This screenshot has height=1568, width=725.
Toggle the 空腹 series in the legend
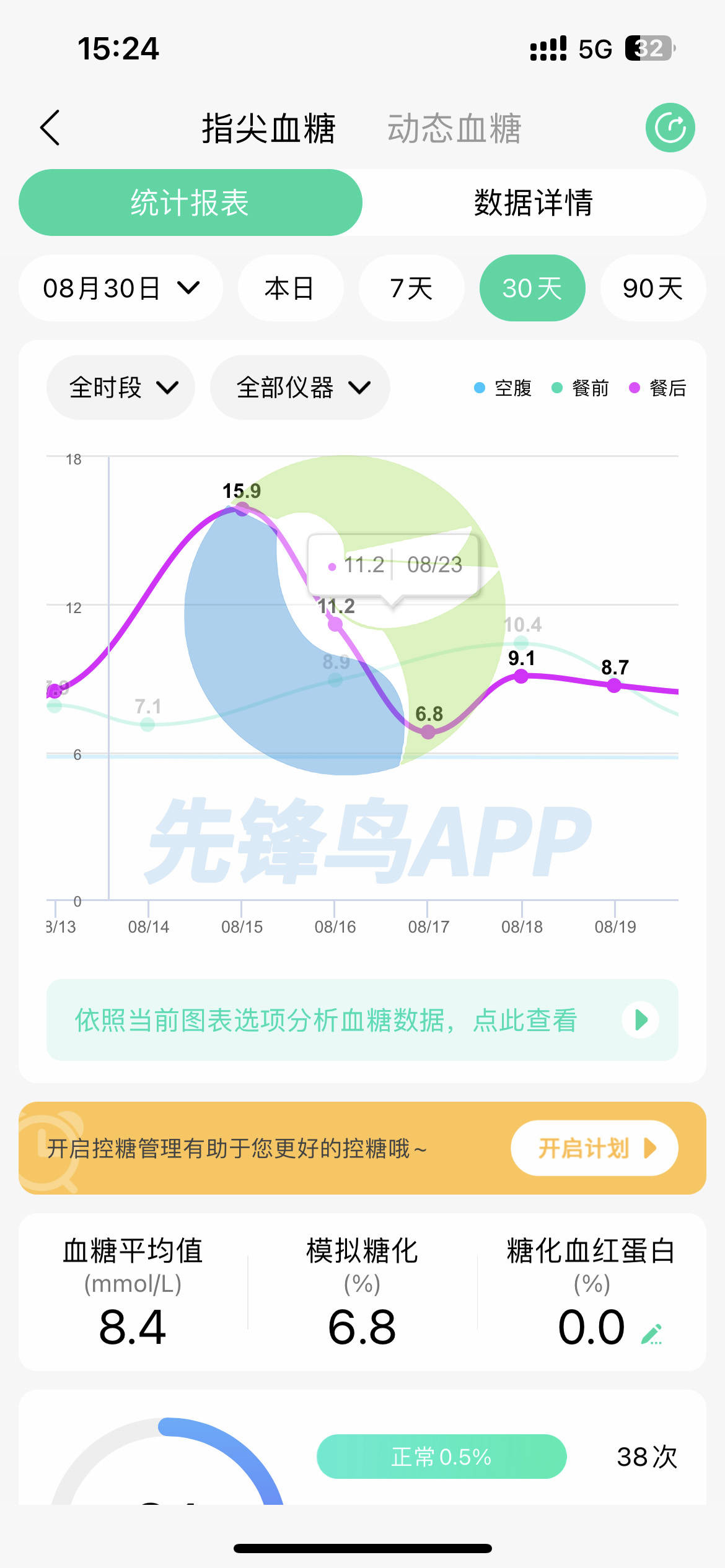503,388
